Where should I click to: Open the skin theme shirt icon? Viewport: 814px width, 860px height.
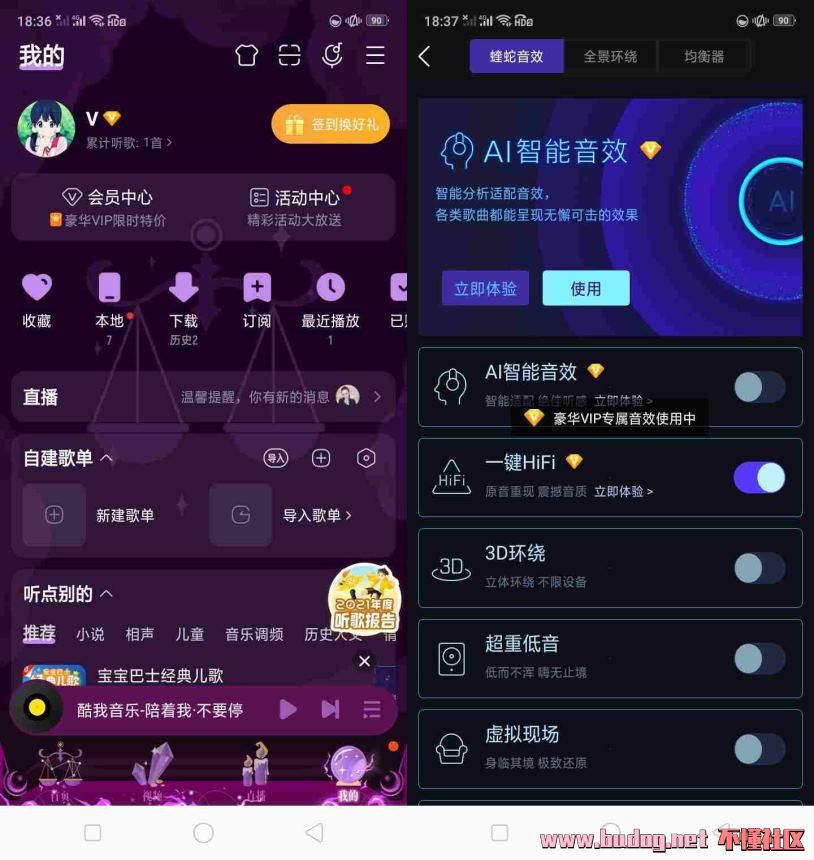pyautogui.click(x=247, y=56)
